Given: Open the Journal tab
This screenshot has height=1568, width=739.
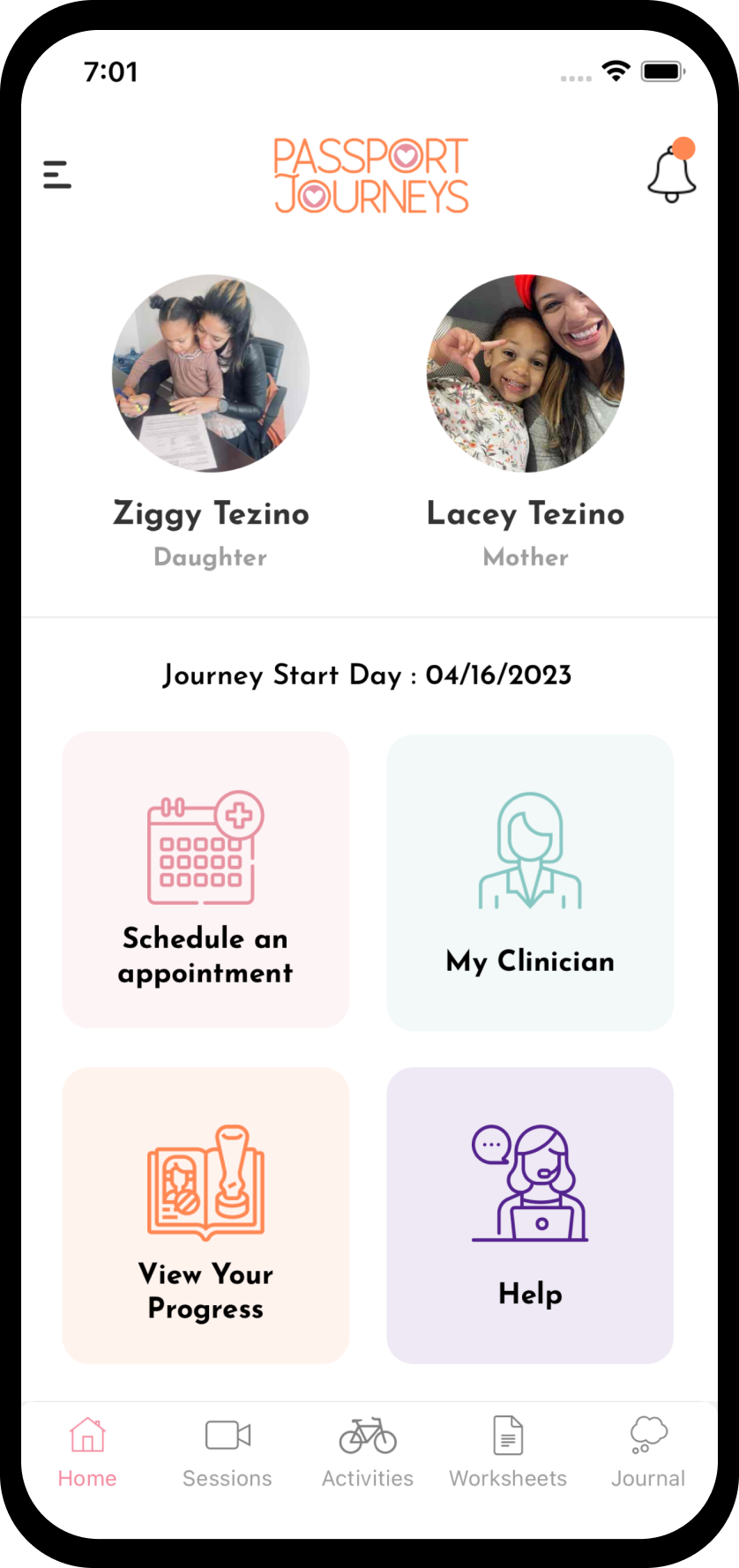Looking at the screenshot, I should click(x=648, y=1452).
